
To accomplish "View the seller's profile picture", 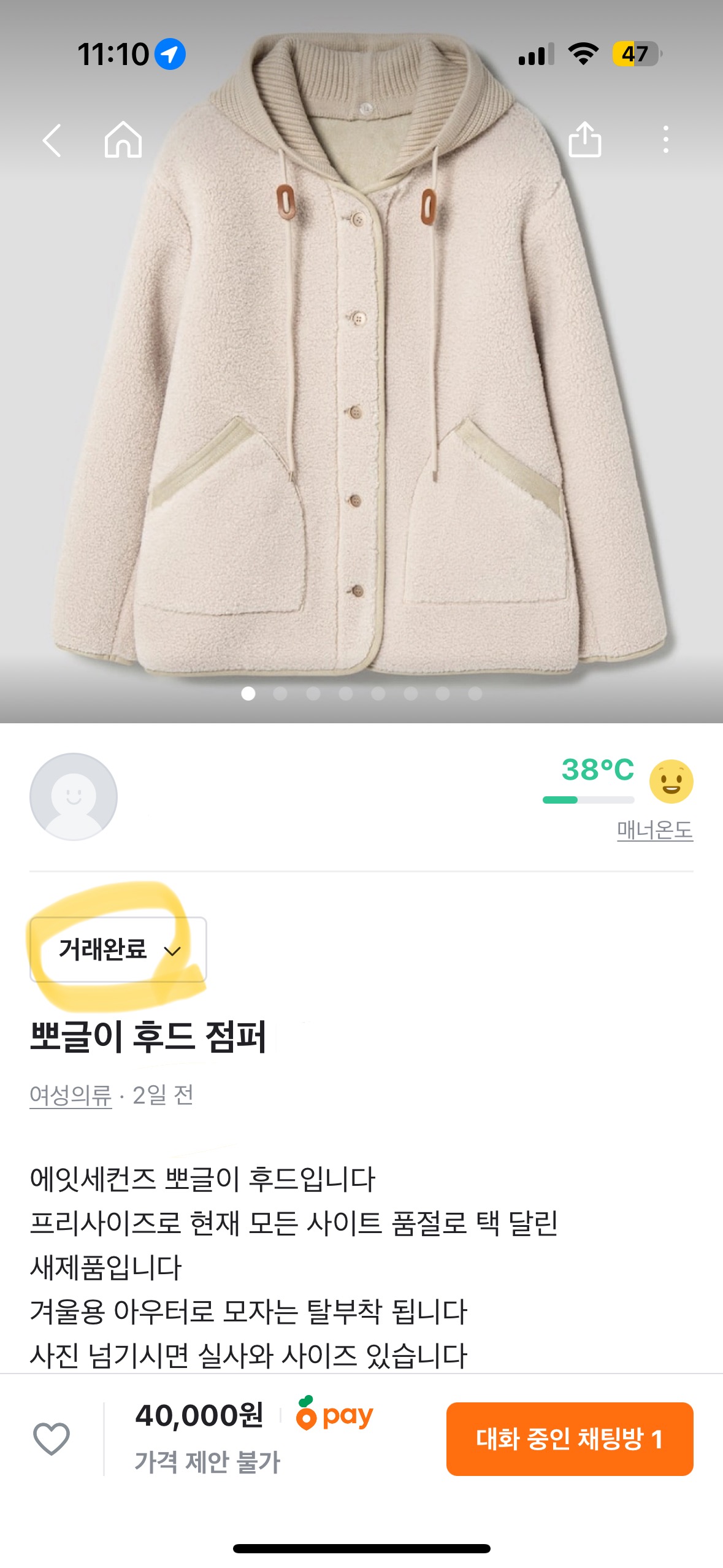I will [x=74, y=796].
